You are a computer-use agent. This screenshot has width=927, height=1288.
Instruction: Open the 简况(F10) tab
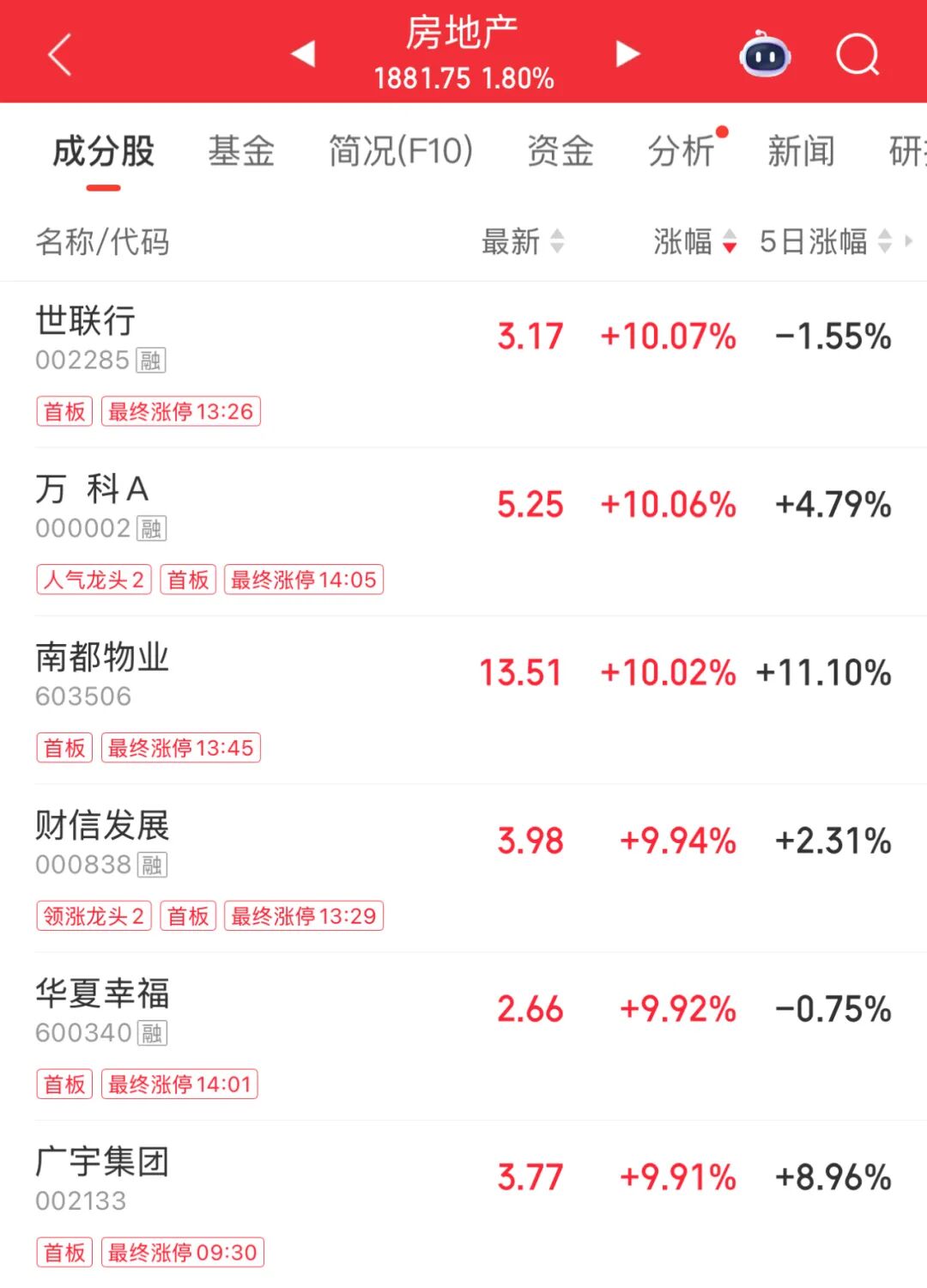pyautogui.click(x=401, y=151)
